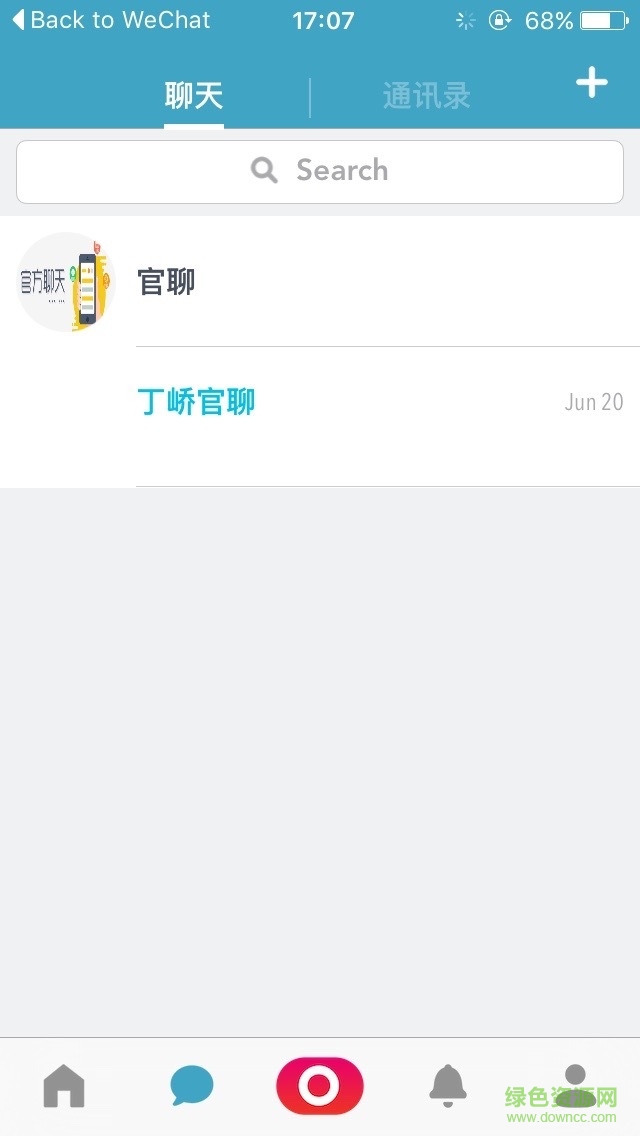
Task: Return to WeChat via the back link
Action: click(x=110, y=20)
